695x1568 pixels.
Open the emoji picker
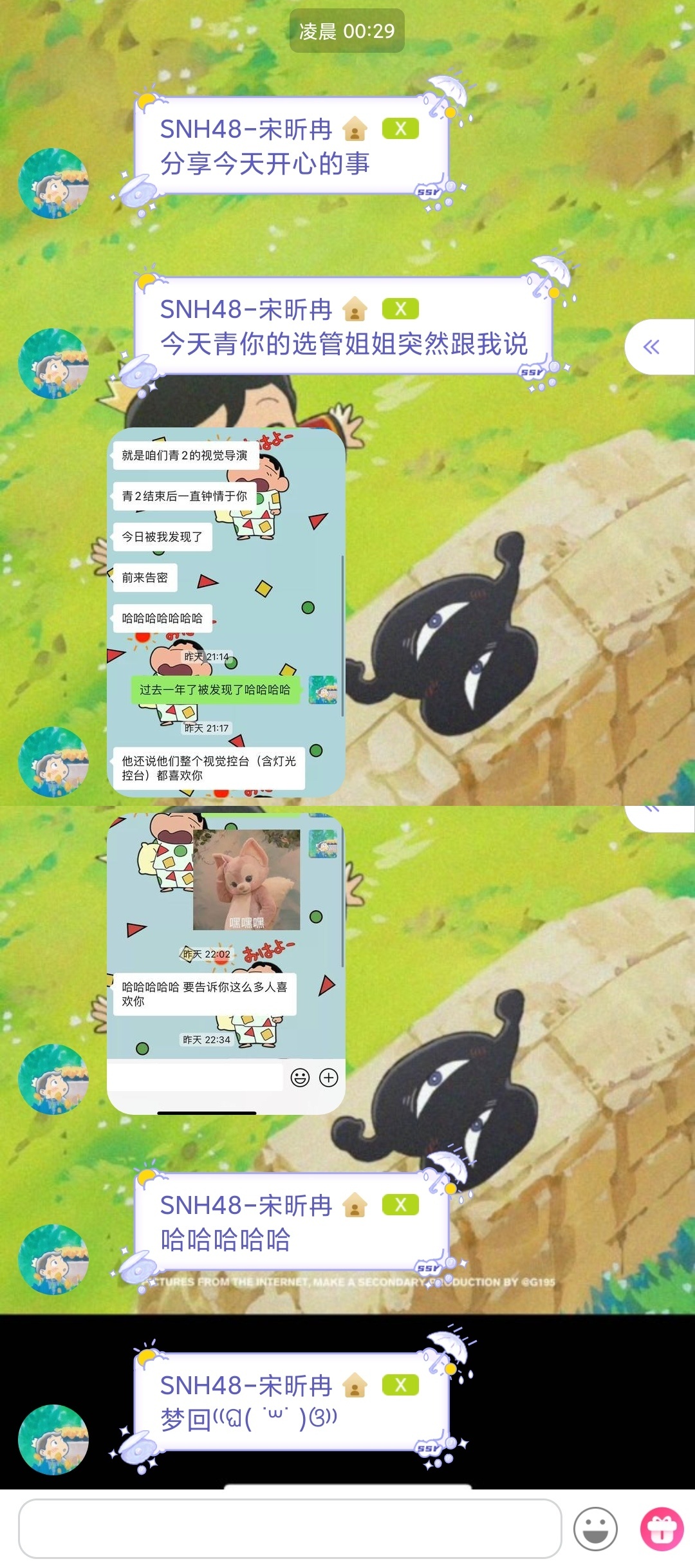pyautogui.click(x=595, y=1528)
